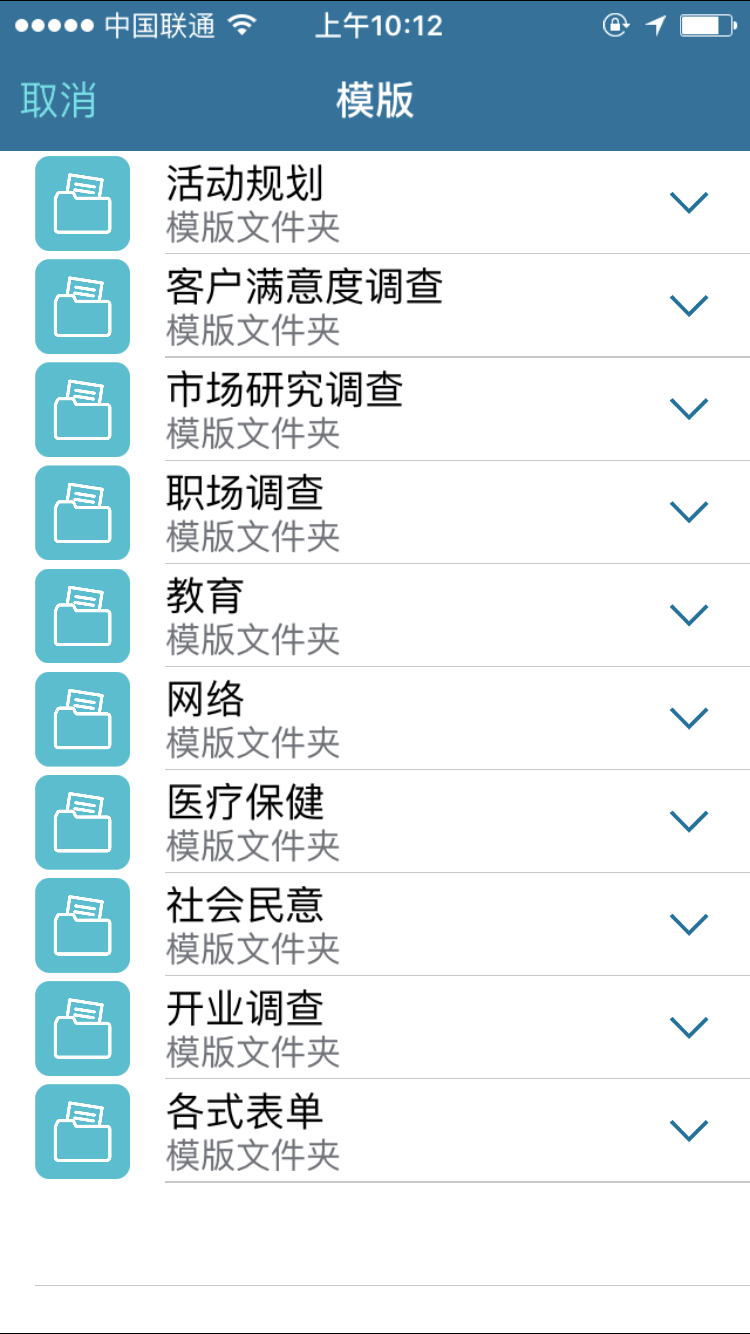Screen dimensions: 750x1334
Task: Expand the chevron beside 网络
Action: 689,717
